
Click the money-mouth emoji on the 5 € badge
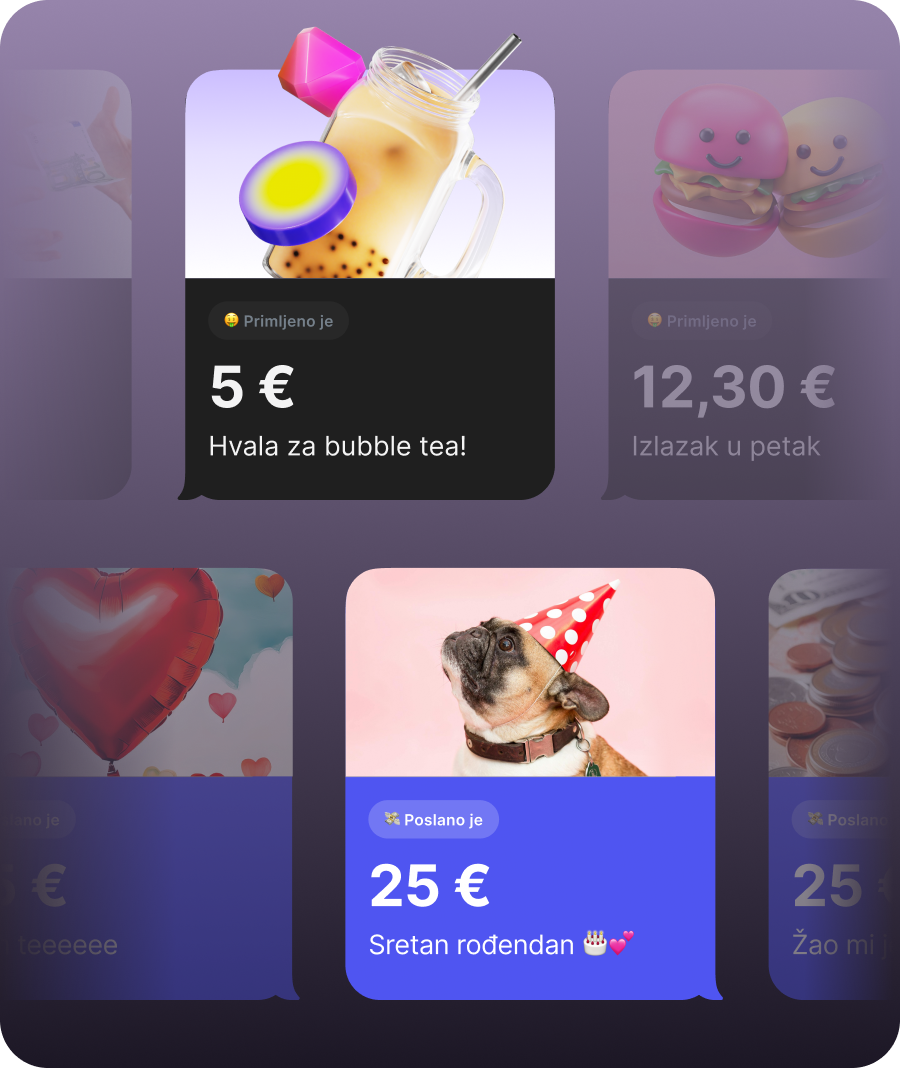click(x=229, y=321)
